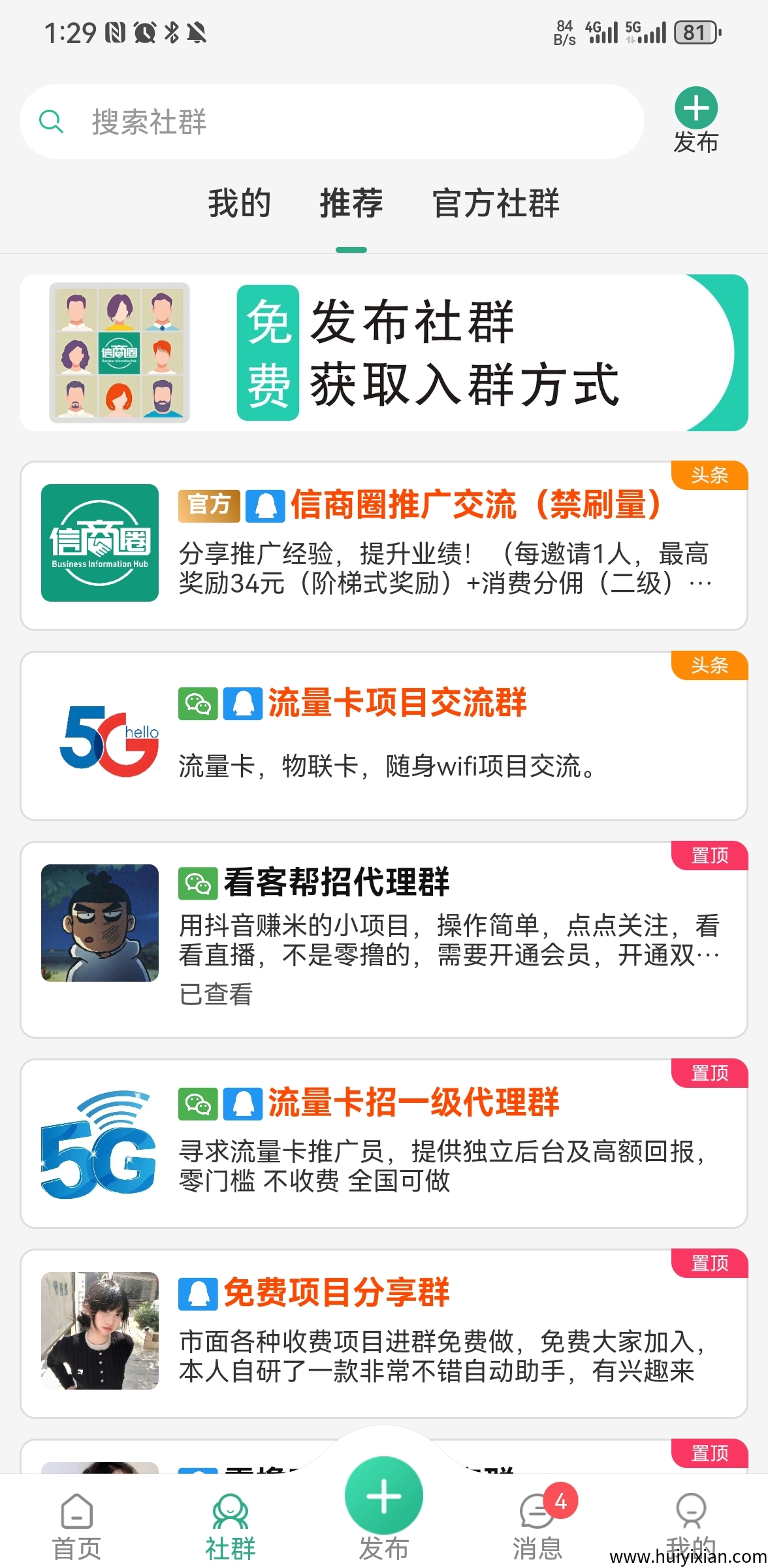
Task: Tap the 搜索社群 search box
Action: pyautogui.click(x=332, y=122)
